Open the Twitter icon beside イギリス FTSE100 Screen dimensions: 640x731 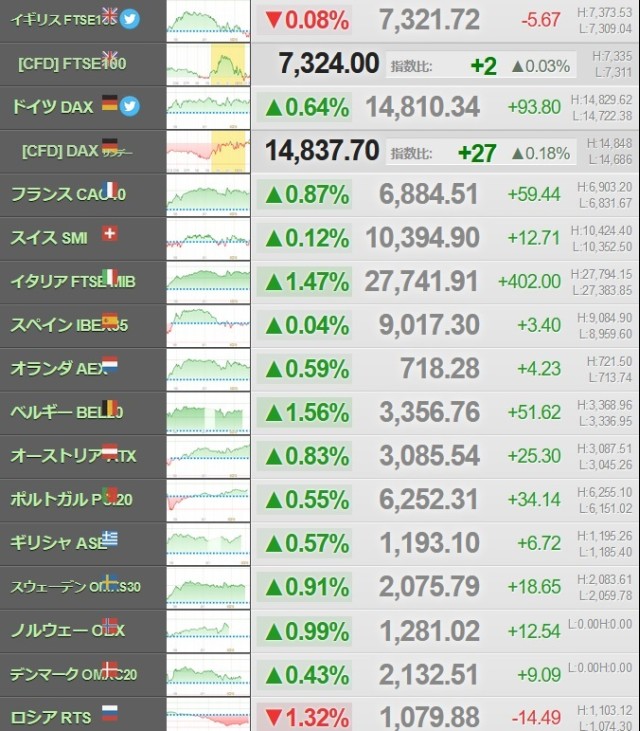click(x=130, y=18)
